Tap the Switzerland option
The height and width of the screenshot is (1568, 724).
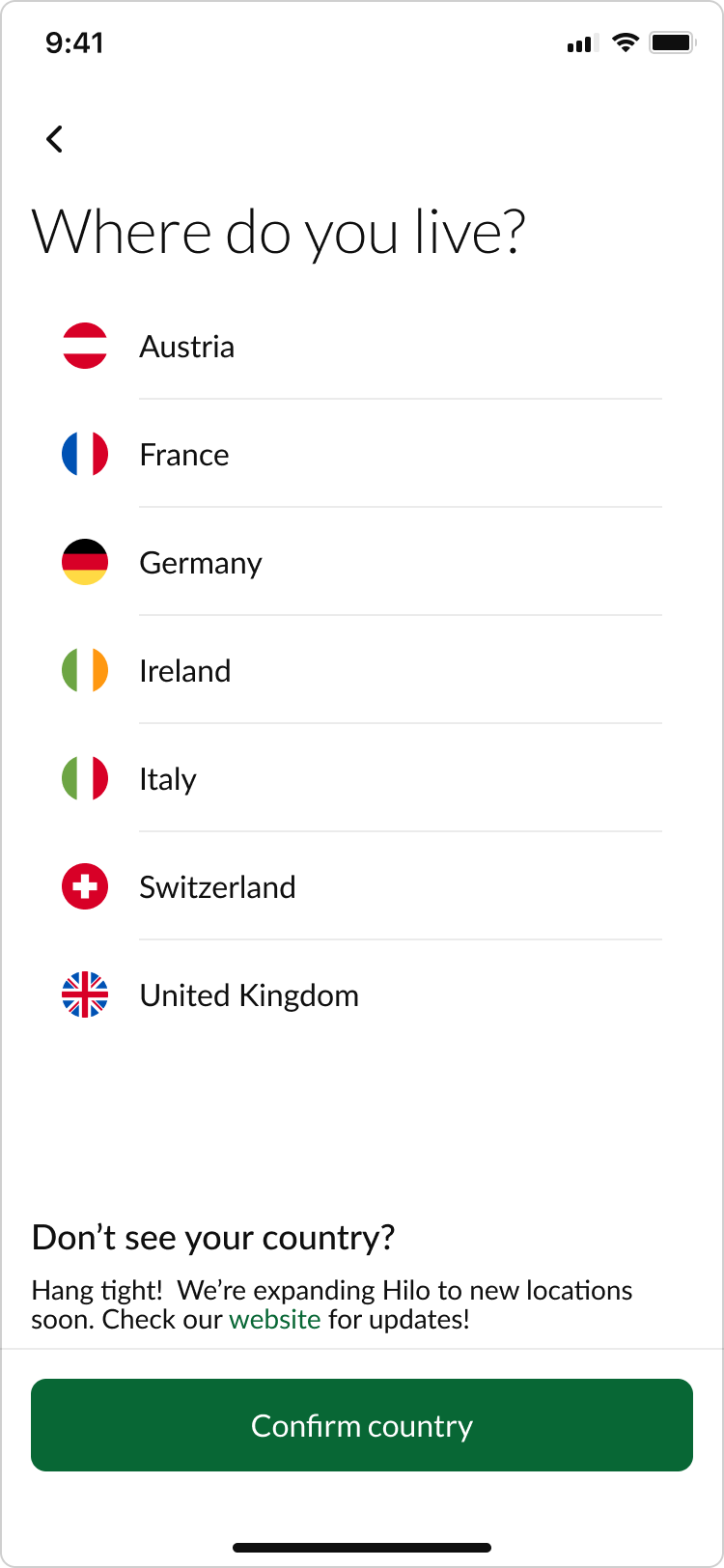click(x=217, y=887)
